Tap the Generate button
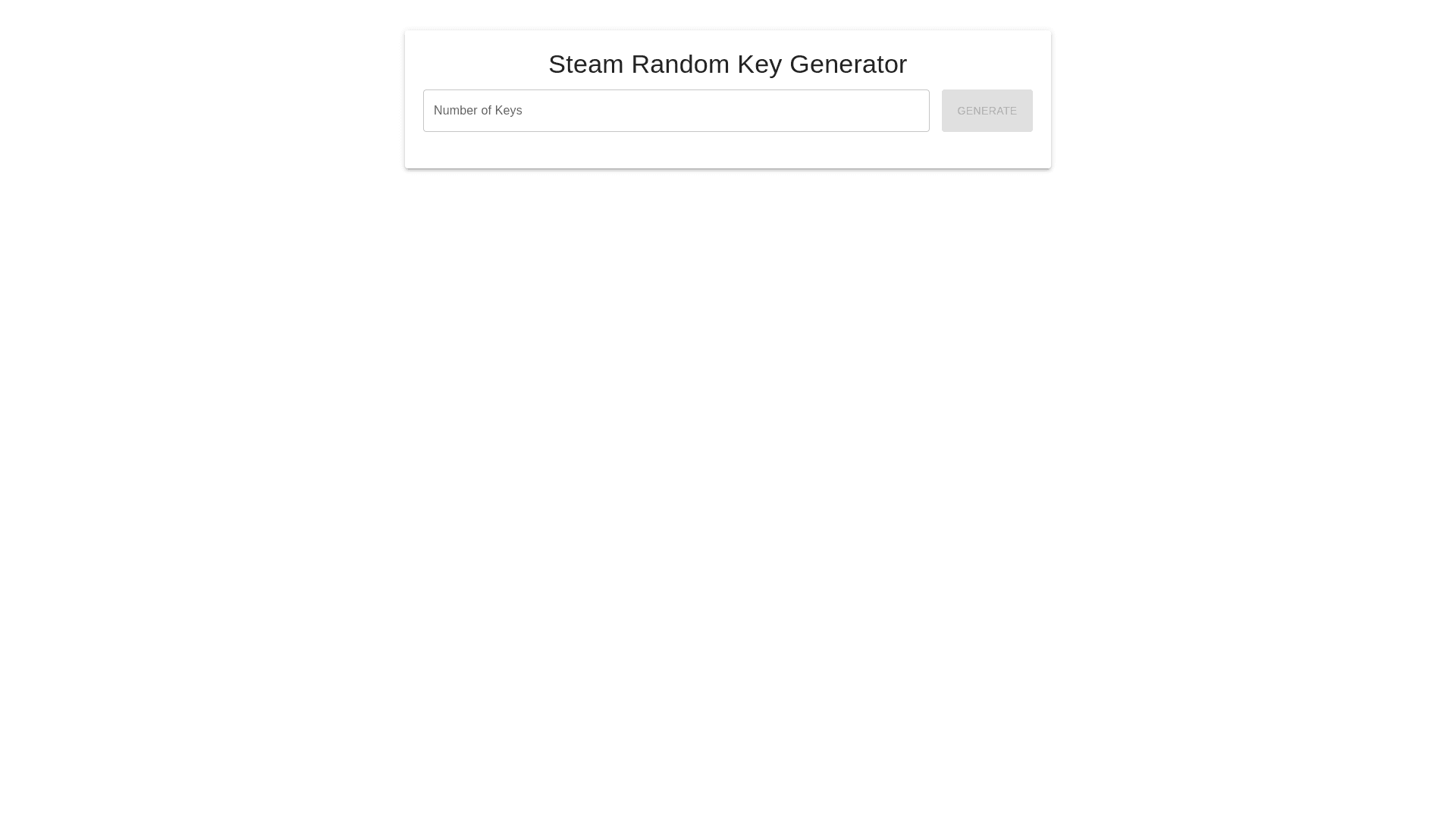This screenshot has height=819, width=1456. 987,111
